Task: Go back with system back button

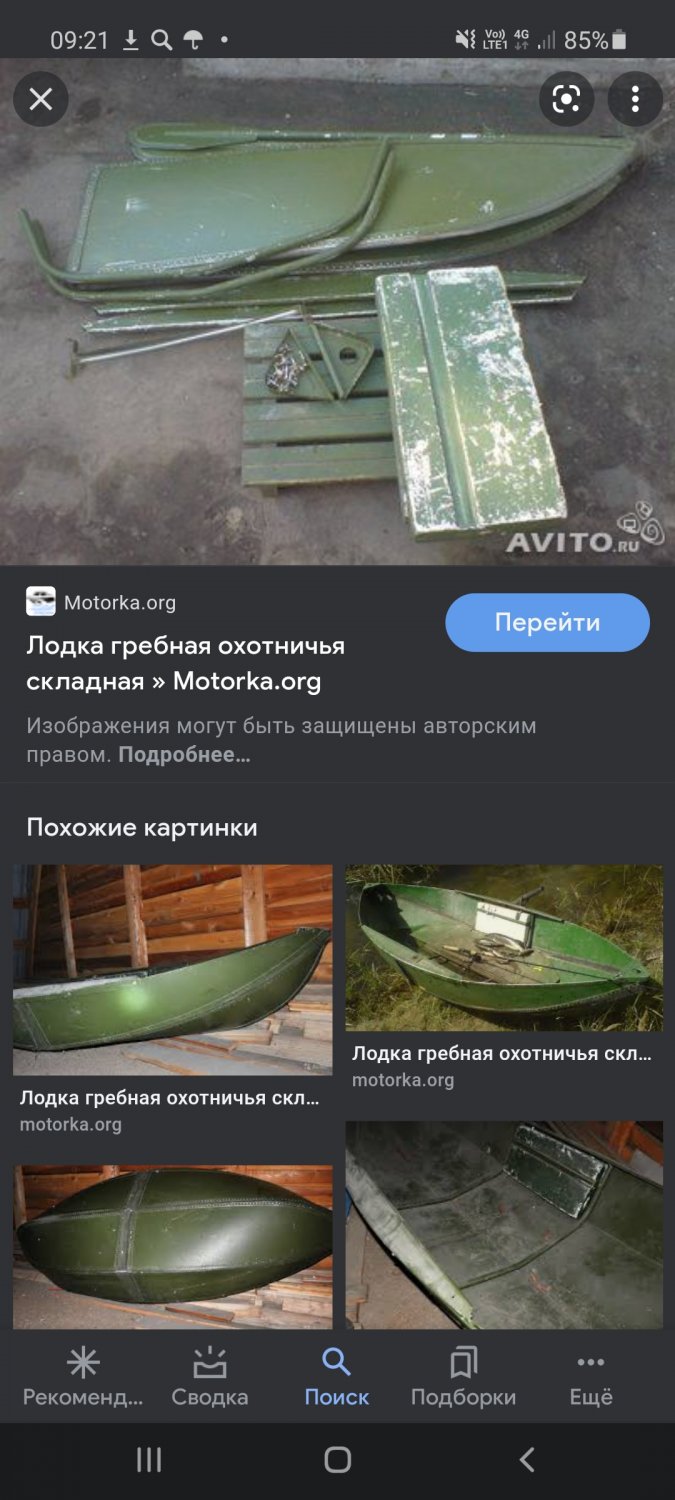Action: (527, 1460)
